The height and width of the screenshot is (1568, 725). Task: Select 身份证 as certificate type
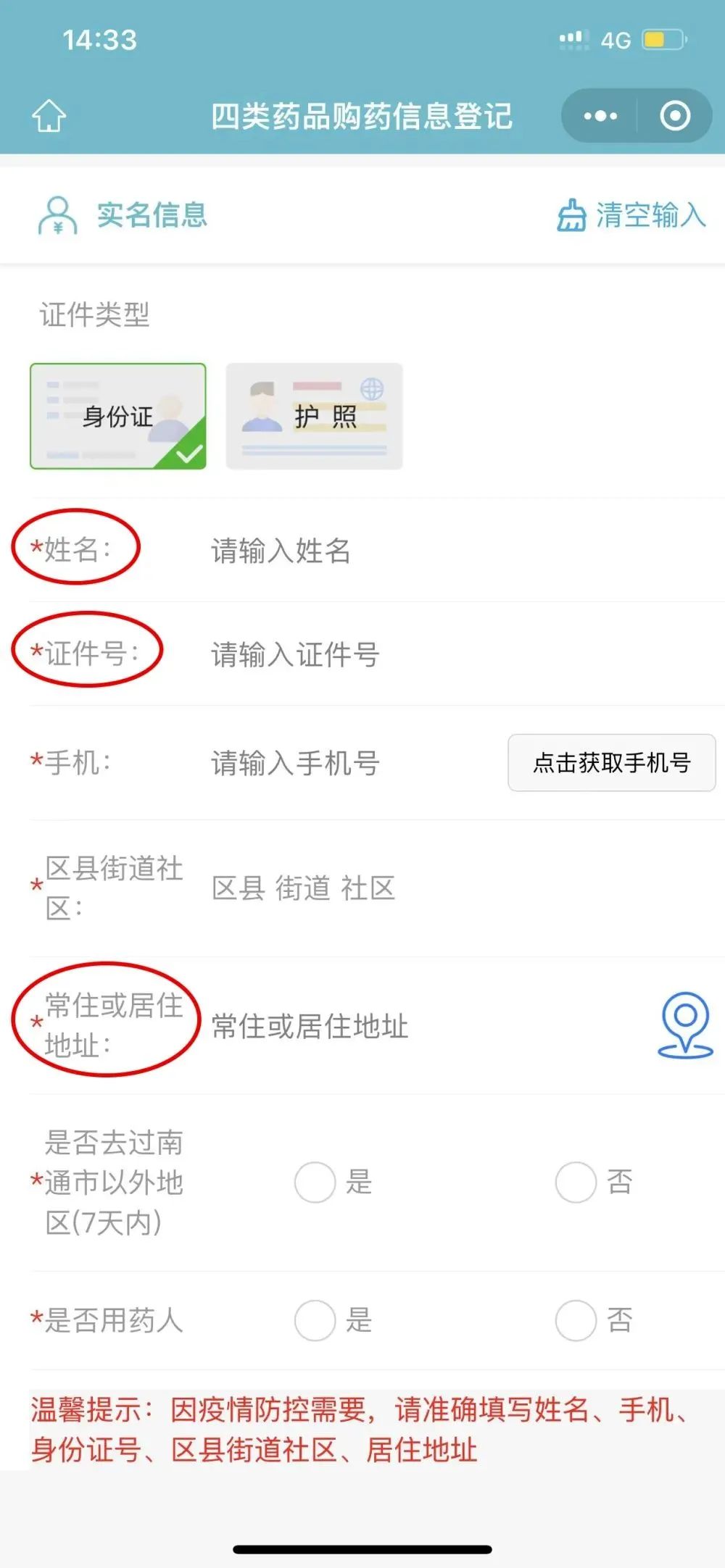point(118,416)
